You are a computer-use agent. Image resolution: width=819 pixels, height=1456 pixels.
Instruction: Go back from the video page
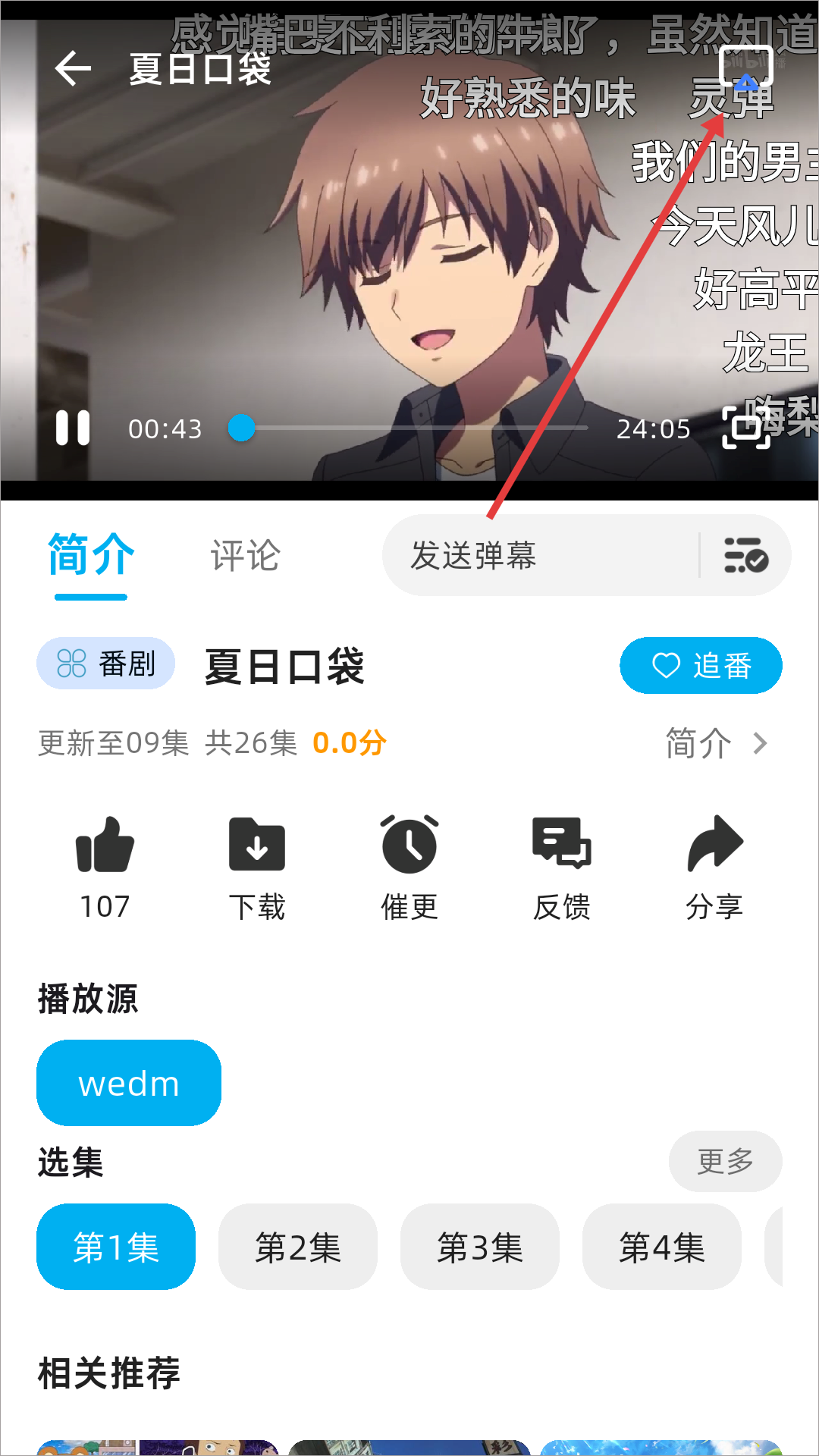tap(73, 69)
